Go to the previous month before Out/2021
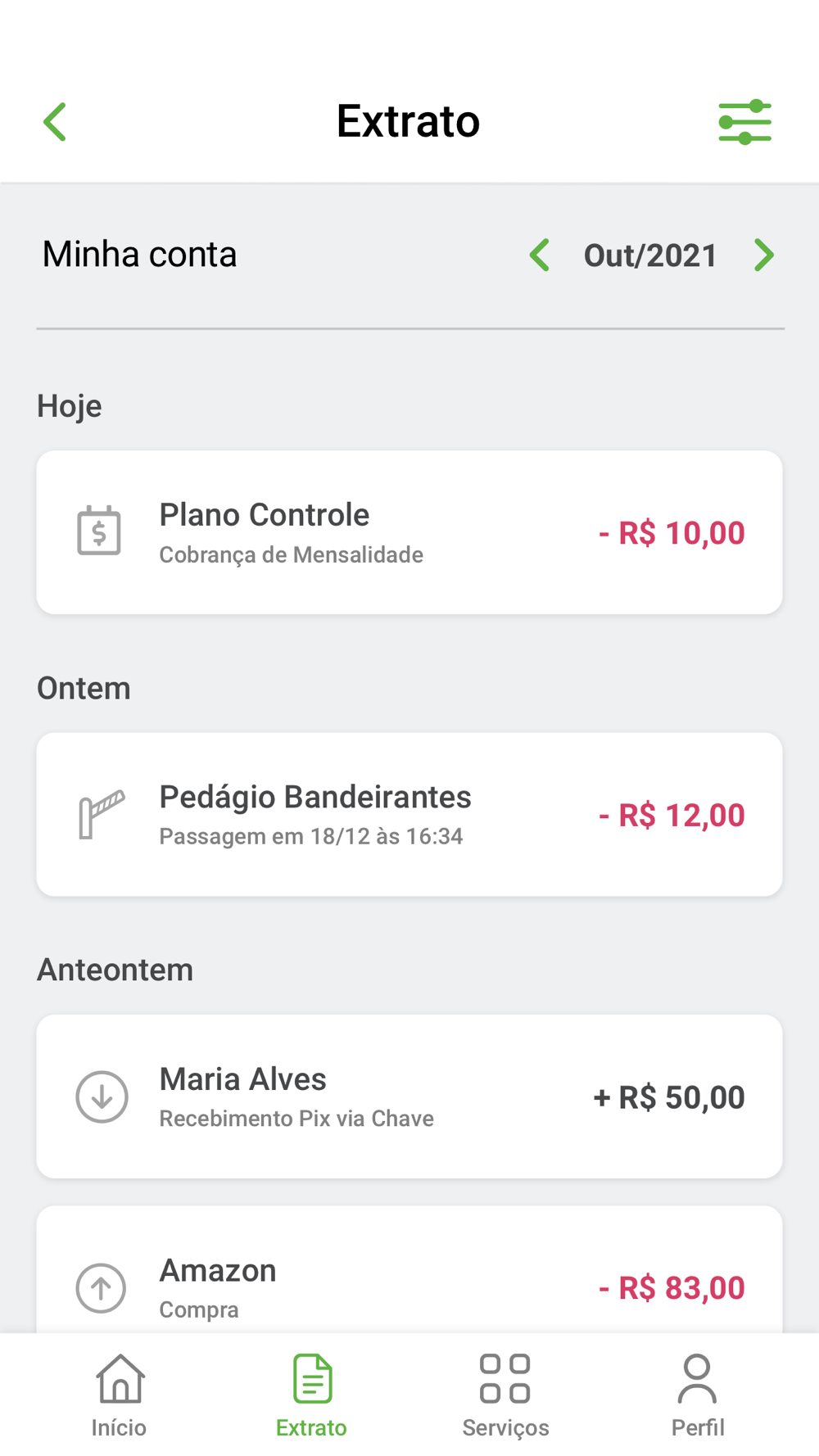 540,255
